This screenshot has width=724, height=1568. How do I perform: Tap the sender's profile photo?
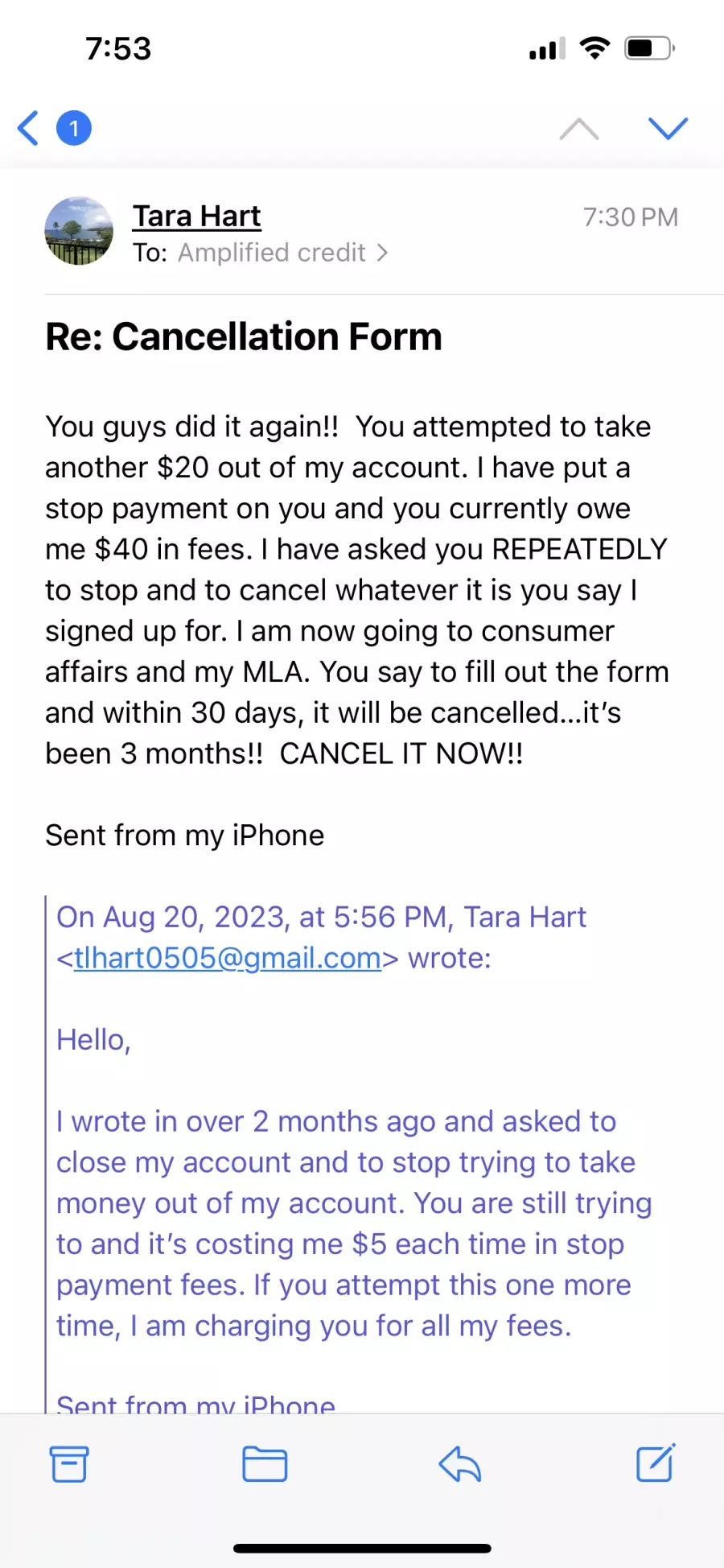point(79,231)
